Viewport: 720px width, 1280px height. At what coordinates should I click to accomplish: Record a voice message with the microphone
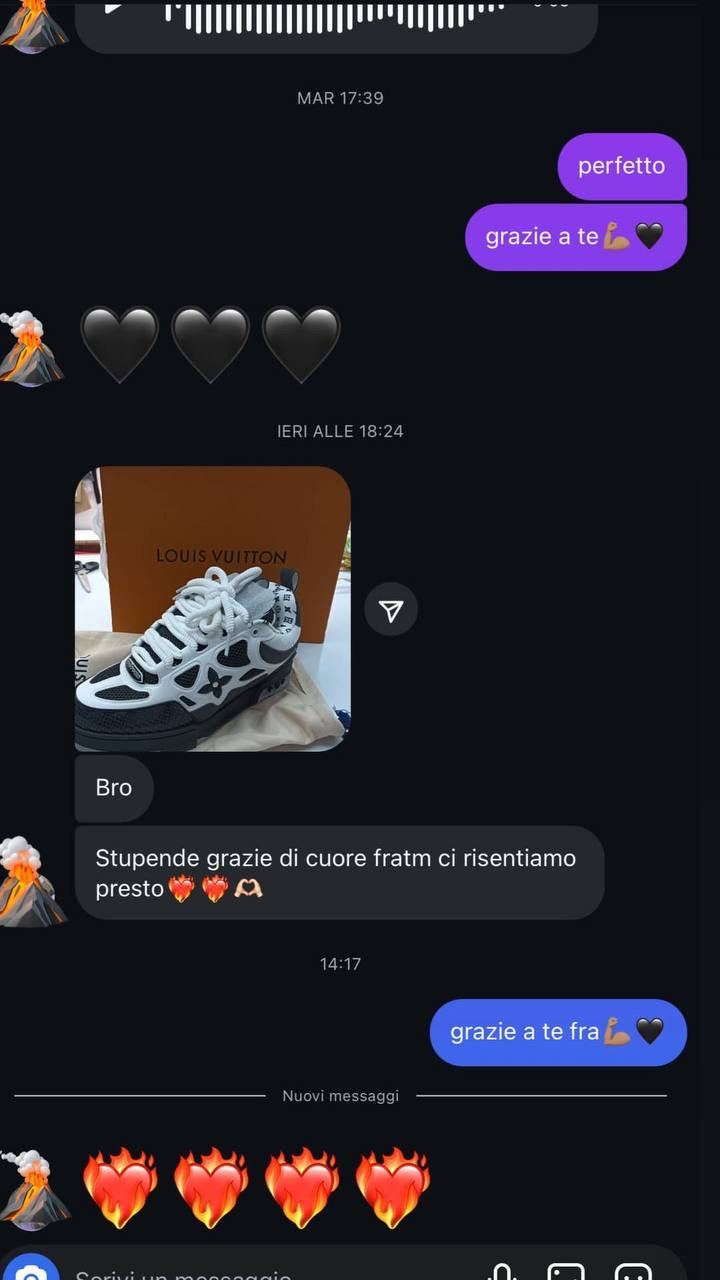tap(502, 1272)
